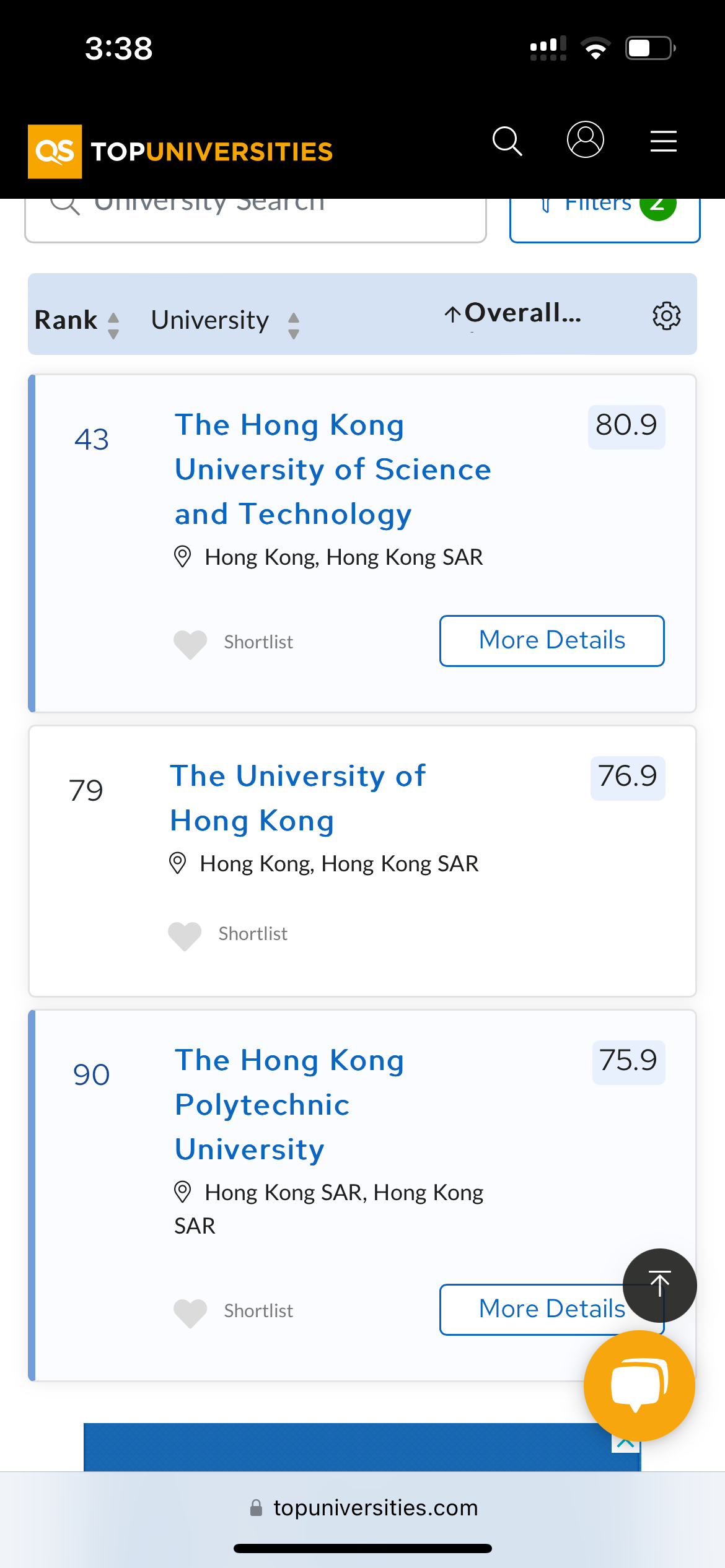Open the search magnifier in the header

point(507,141)
